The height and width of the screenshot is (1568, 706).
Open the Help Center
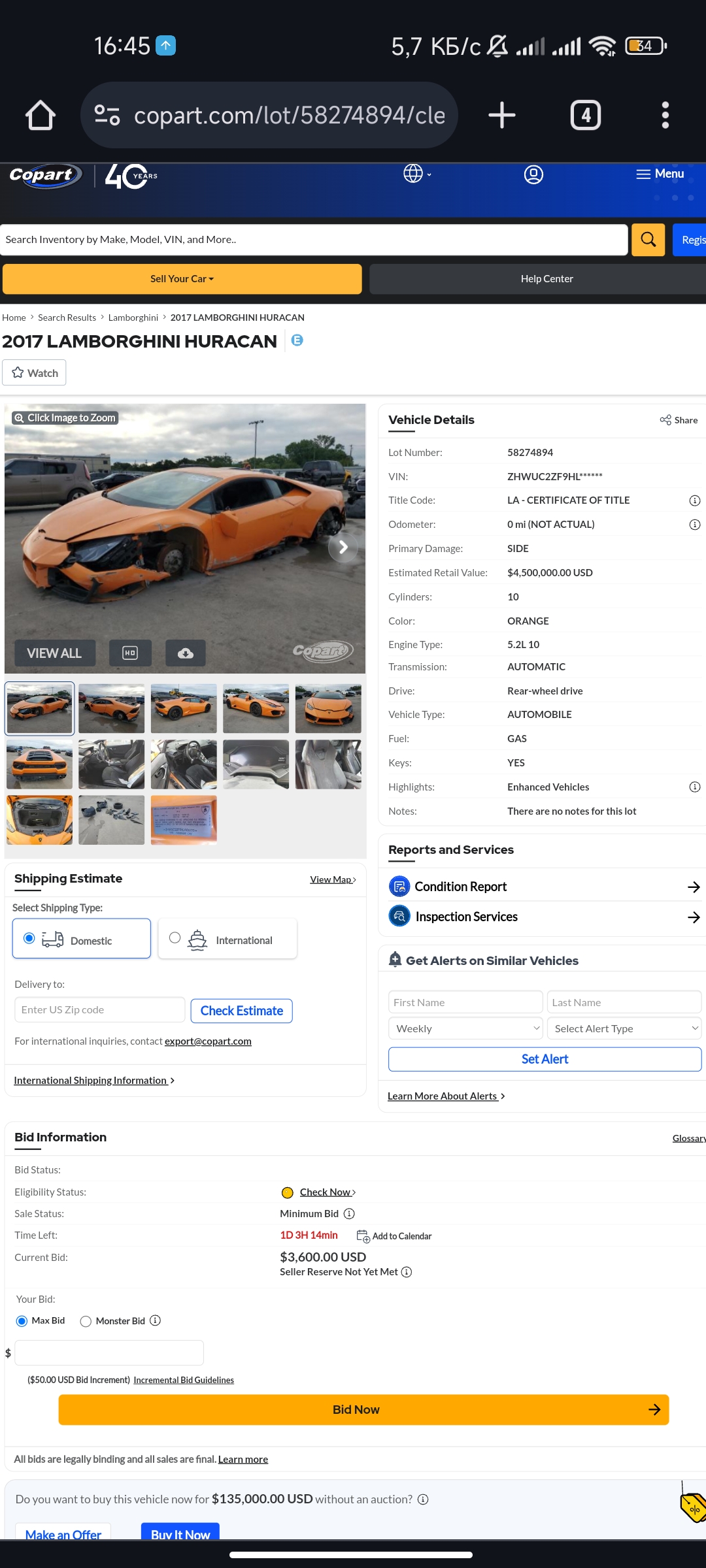coord(546,279)
